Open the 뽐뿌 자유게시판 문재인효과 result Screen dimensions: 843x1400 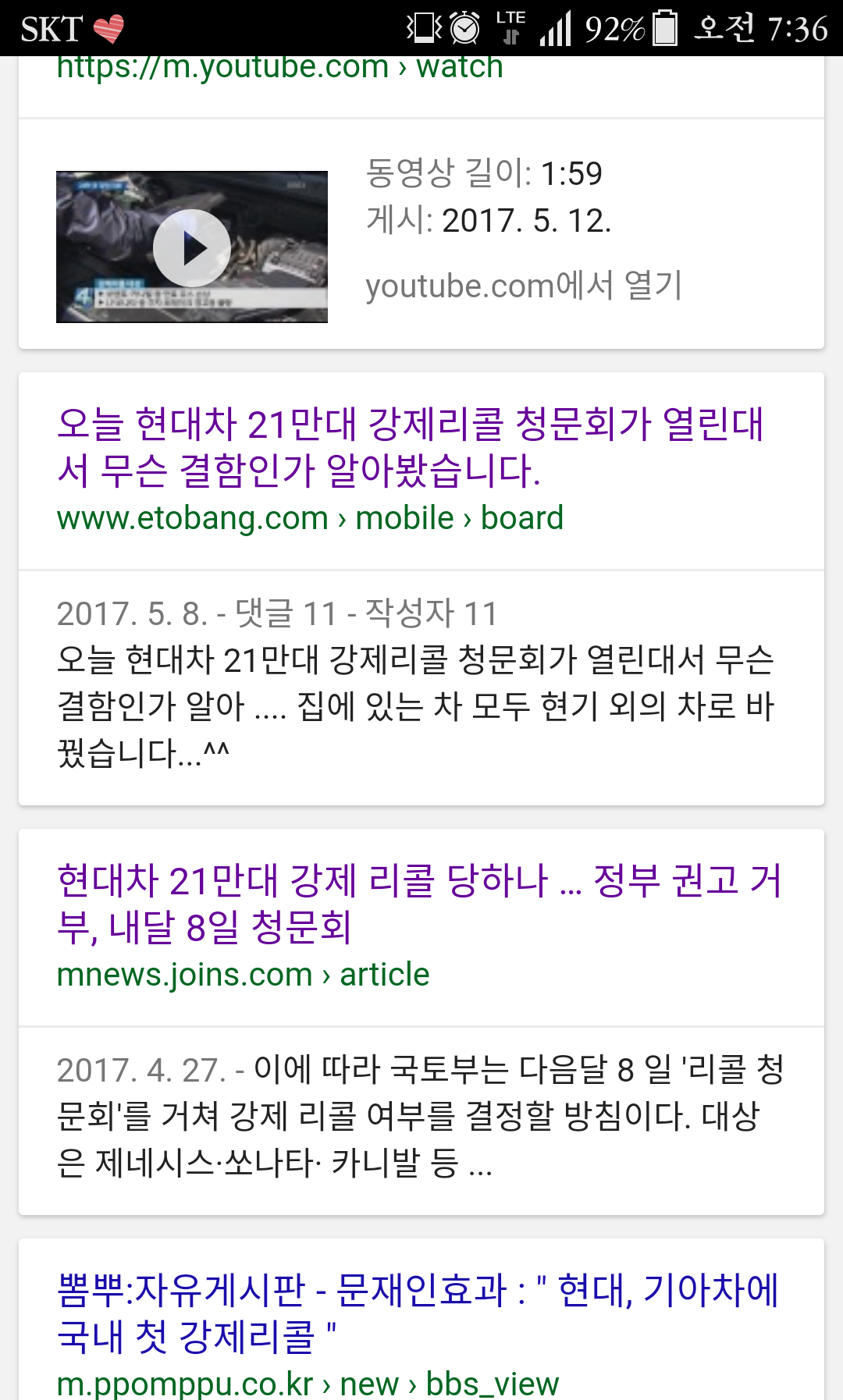418,1313
